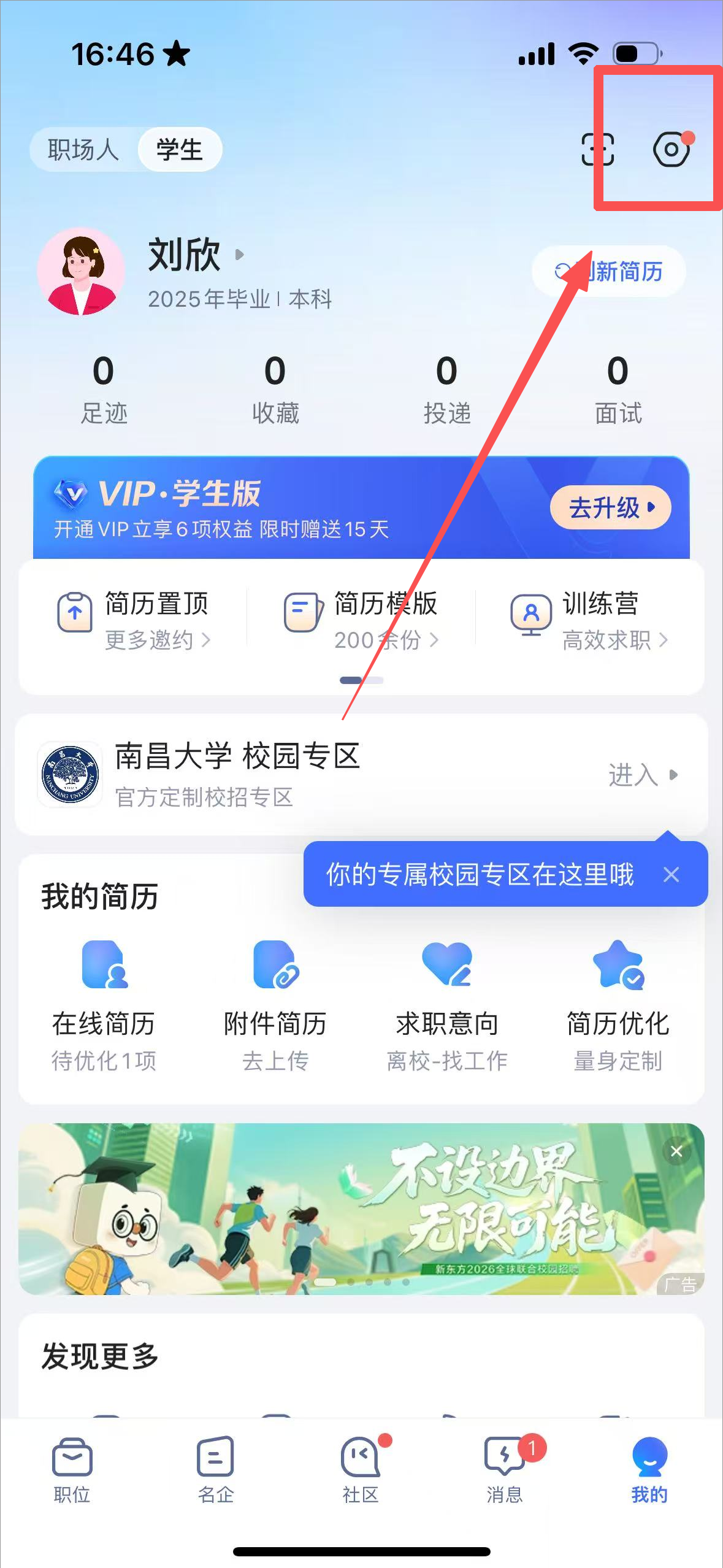Upload an 附件简历

tap(275, 999)
